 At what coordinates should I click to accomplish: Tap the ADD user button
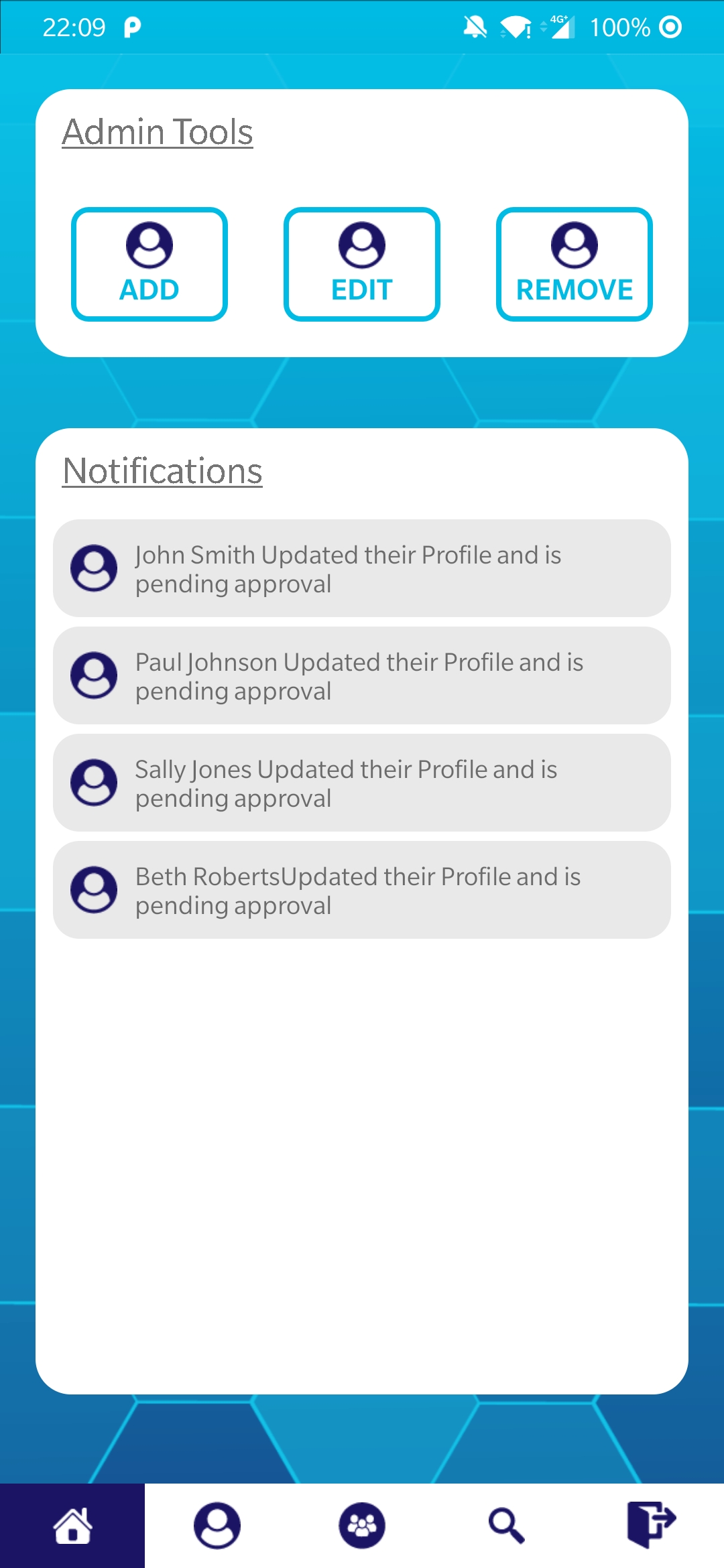[x=149, y=264]
